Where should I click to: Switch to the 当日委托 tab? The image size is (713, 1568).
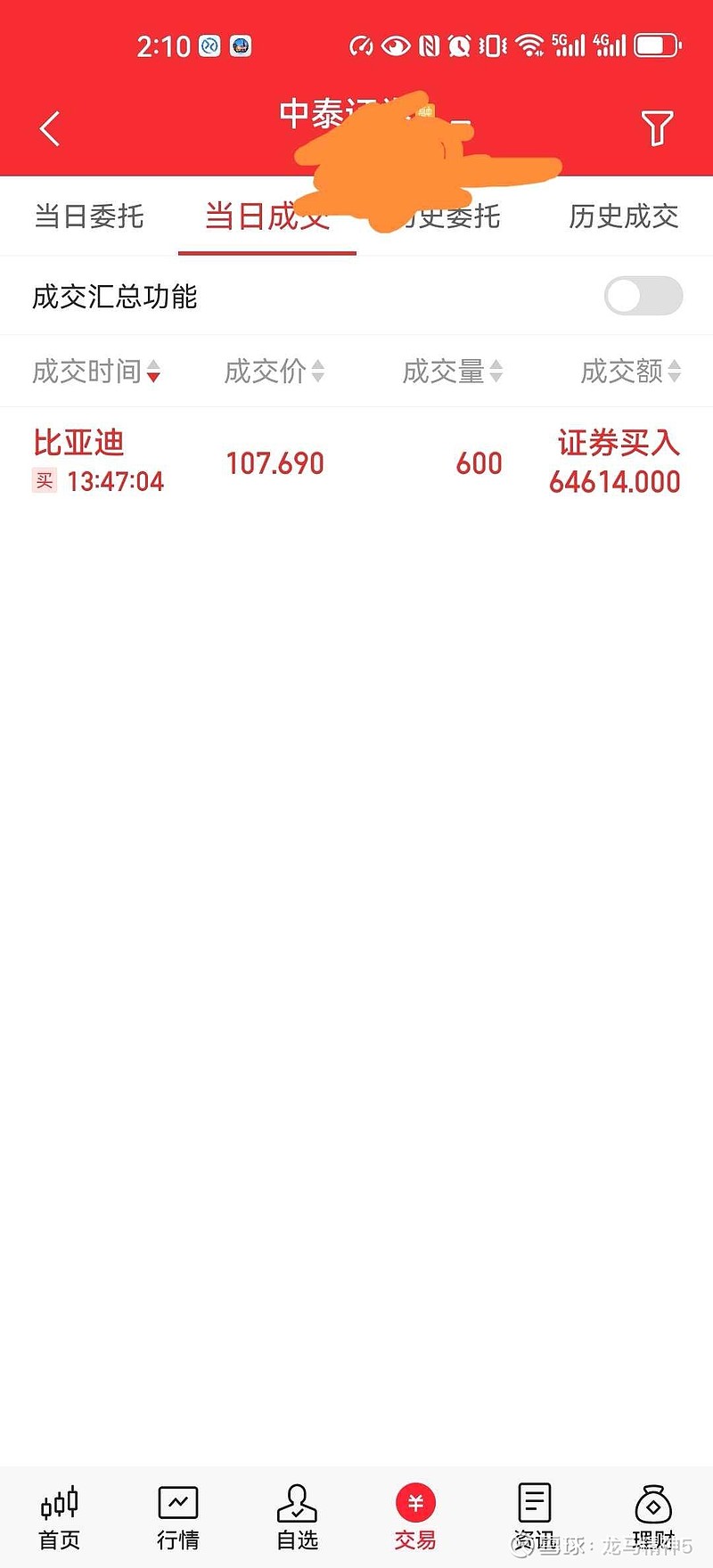[87, 216]
